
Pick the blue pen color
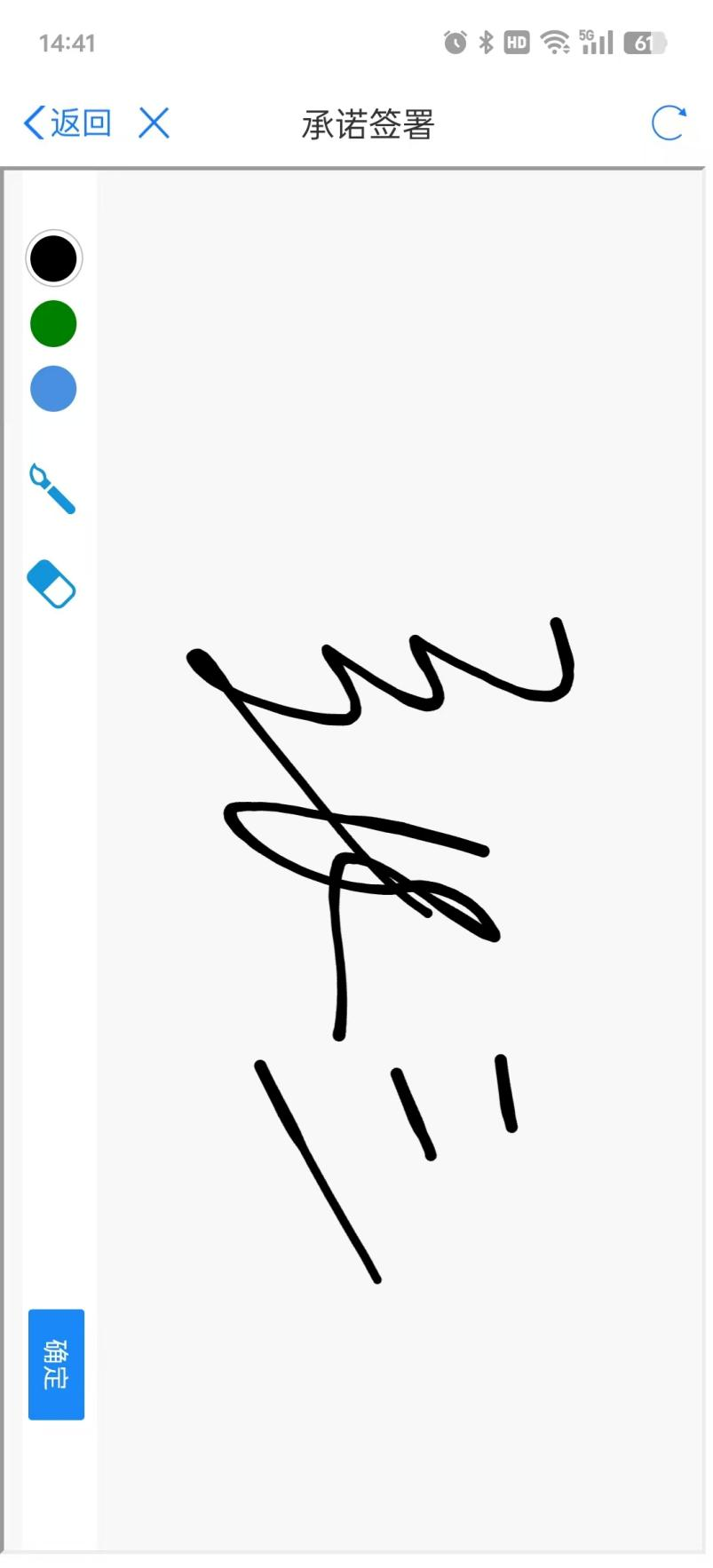53,389
